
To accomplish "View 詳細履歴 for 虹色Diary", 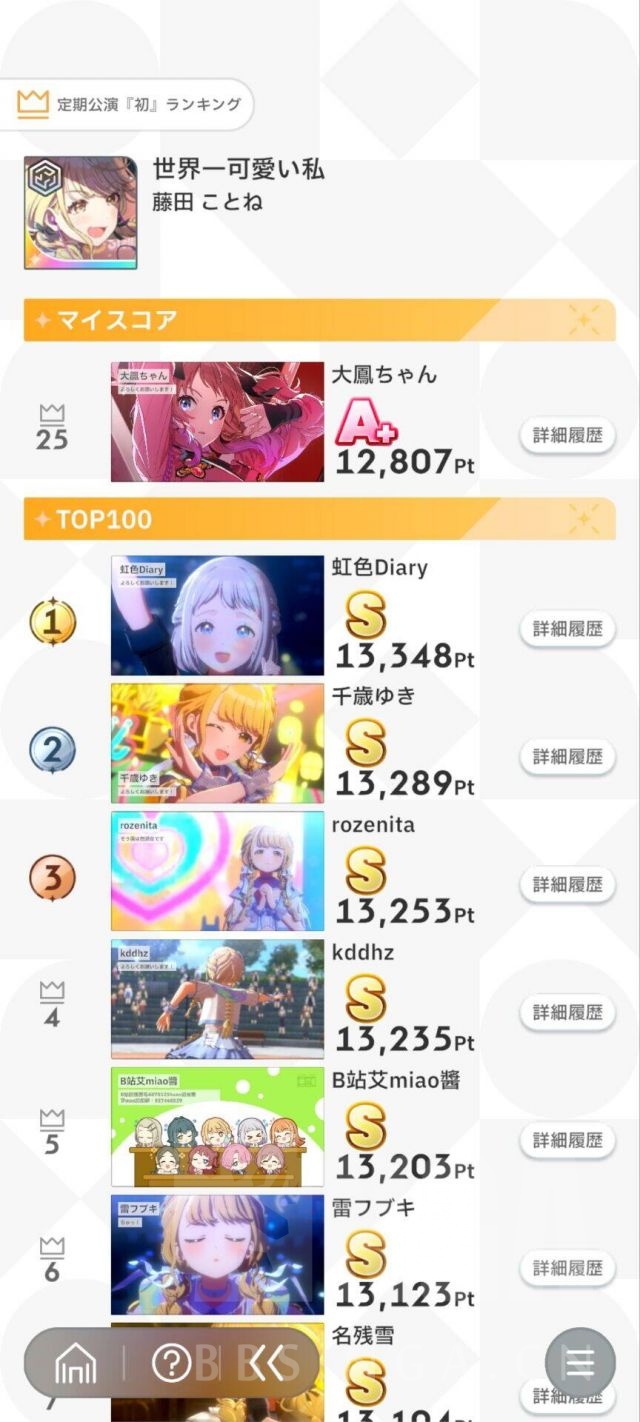I will point(567,629).
